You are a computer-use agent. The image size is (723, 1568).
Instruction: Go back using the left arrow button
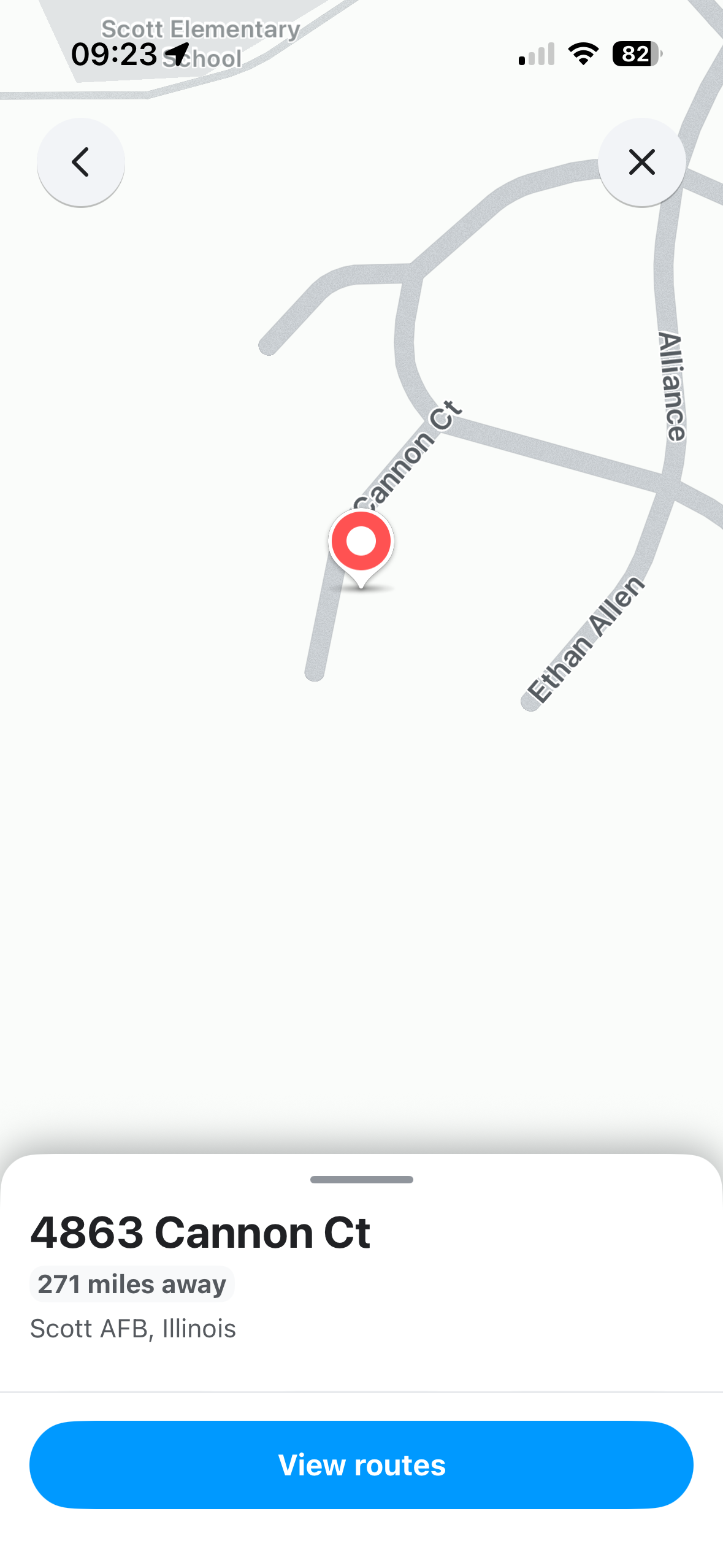click(80, 163)
